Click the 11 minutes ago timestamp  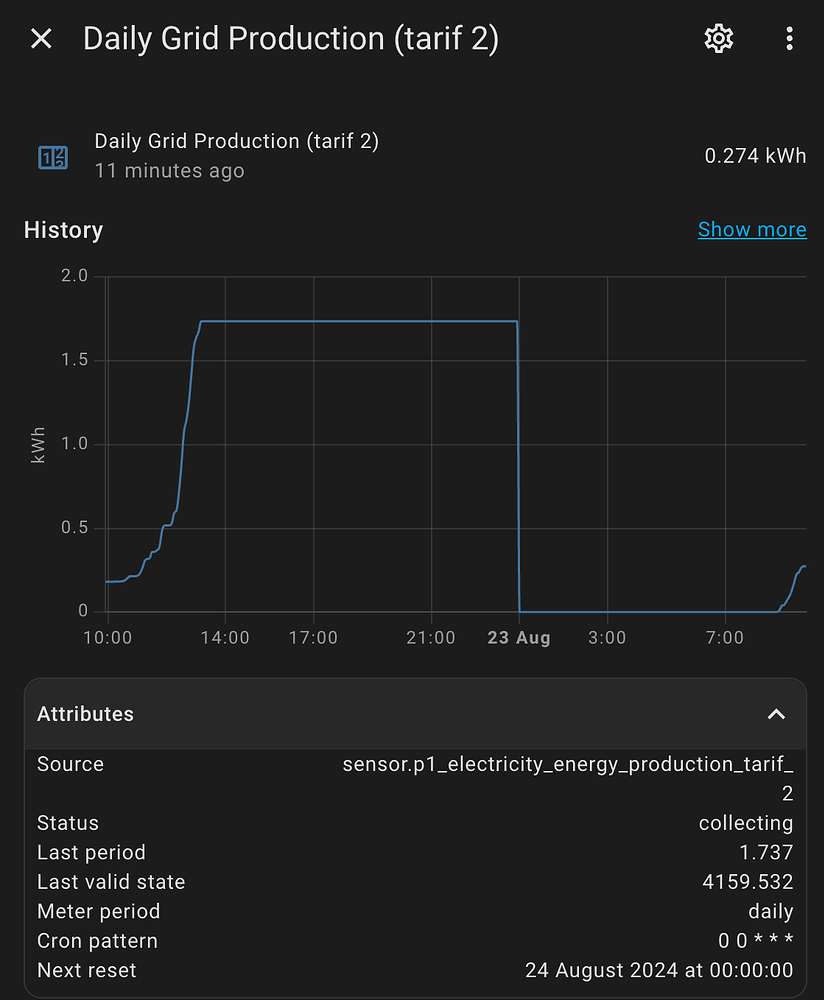[169, 171]
